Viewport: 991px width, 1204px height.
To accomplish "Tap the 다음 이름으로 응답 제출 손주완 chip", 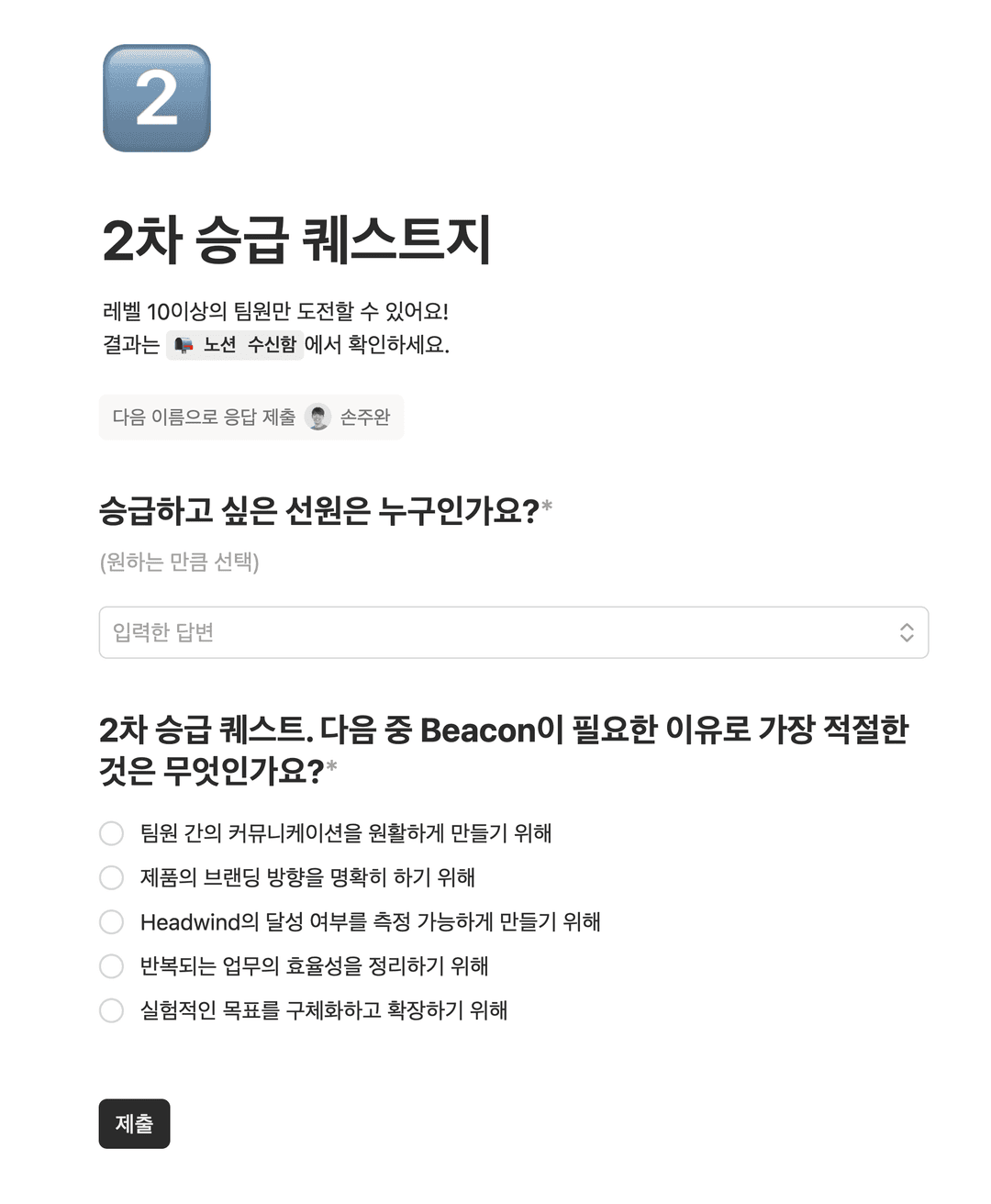I will pyautogui.click(x=251, y=418).
